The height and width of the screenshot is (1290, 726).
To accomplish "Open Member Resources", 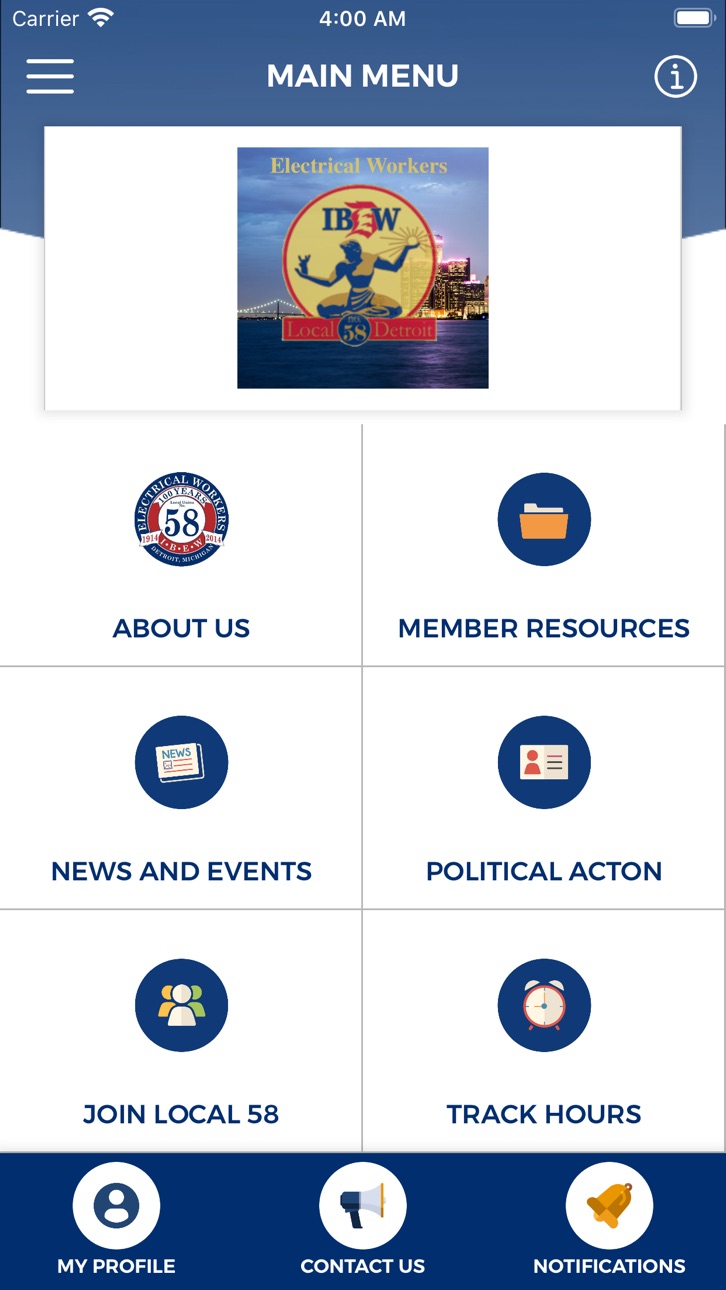I will pyautogui.click(x=544, y=545).
